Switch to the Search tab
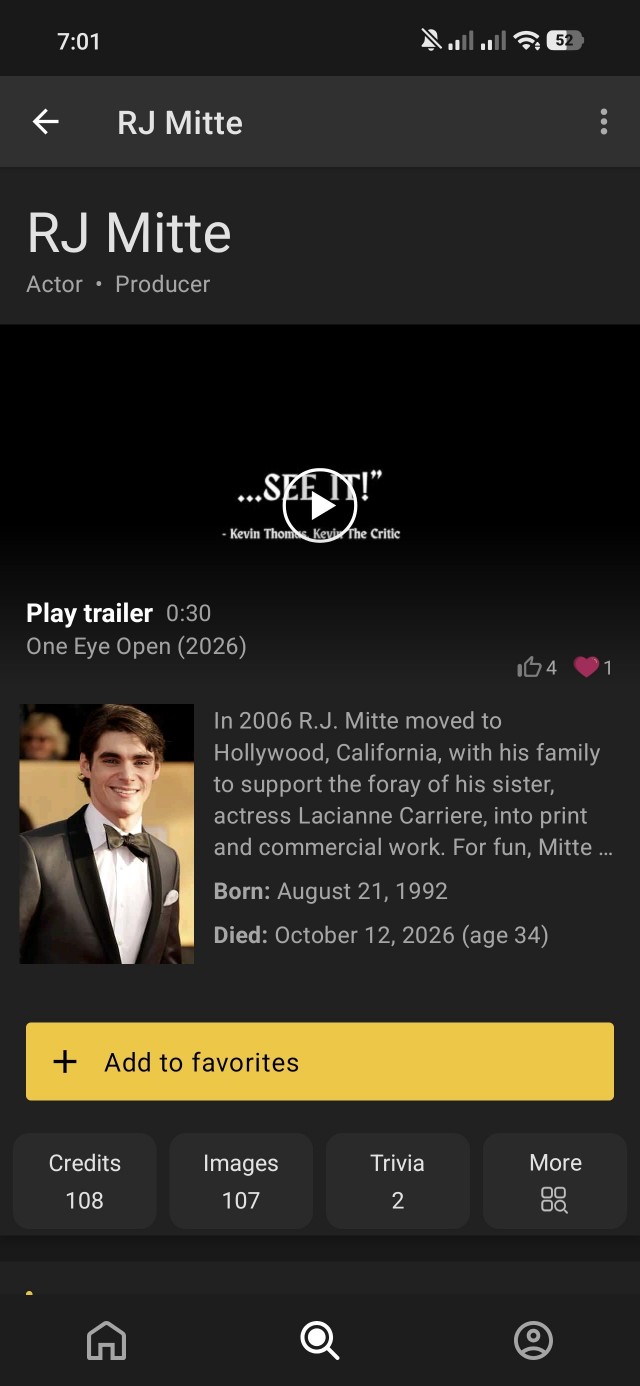The image size is (640, 1386). [320, 1340]
